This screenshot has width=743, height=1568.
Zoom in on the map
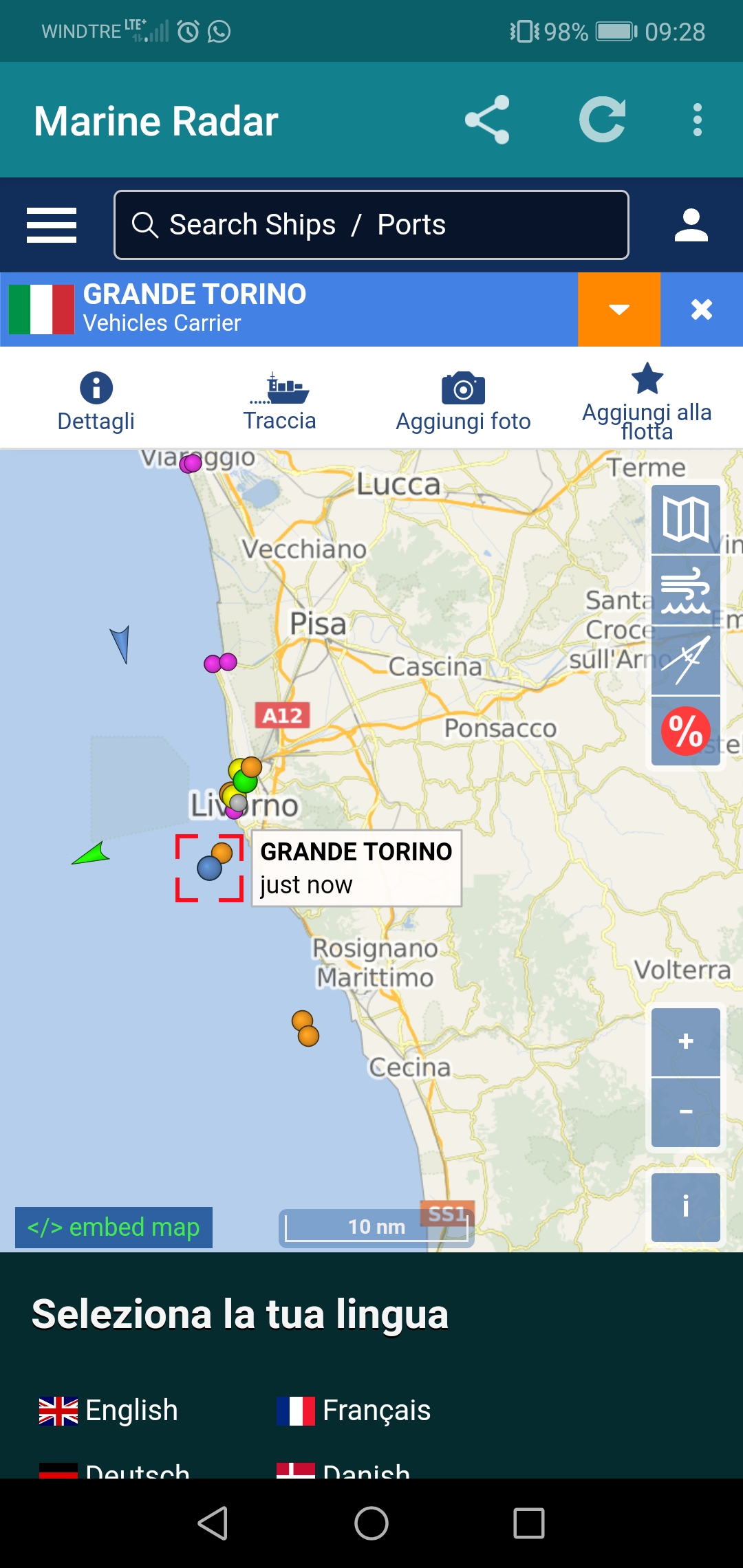686,1042
